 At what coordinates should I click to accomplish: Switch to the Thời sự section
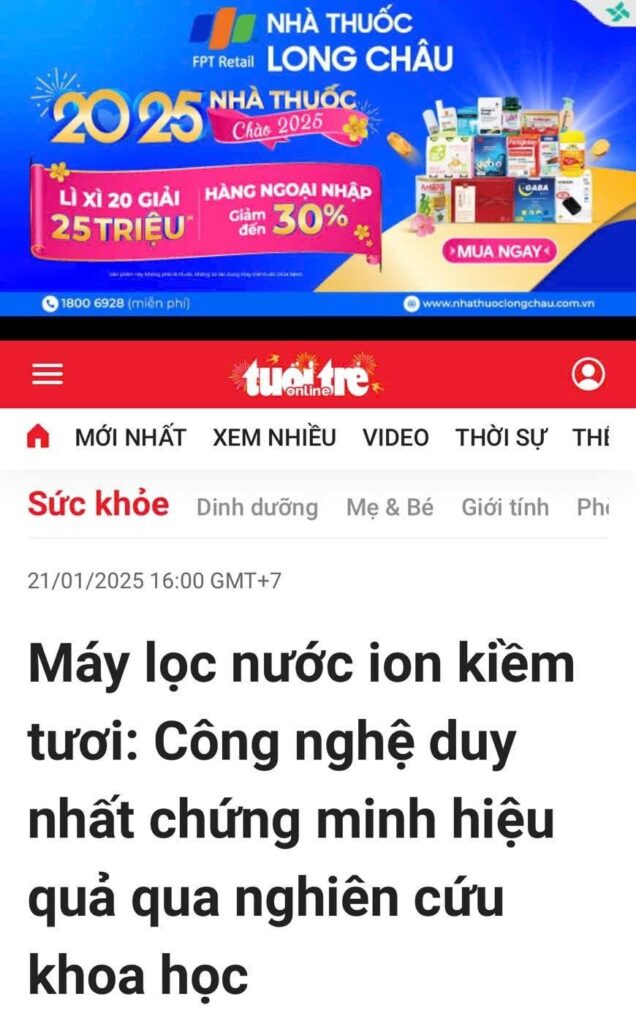coord(501,437)
